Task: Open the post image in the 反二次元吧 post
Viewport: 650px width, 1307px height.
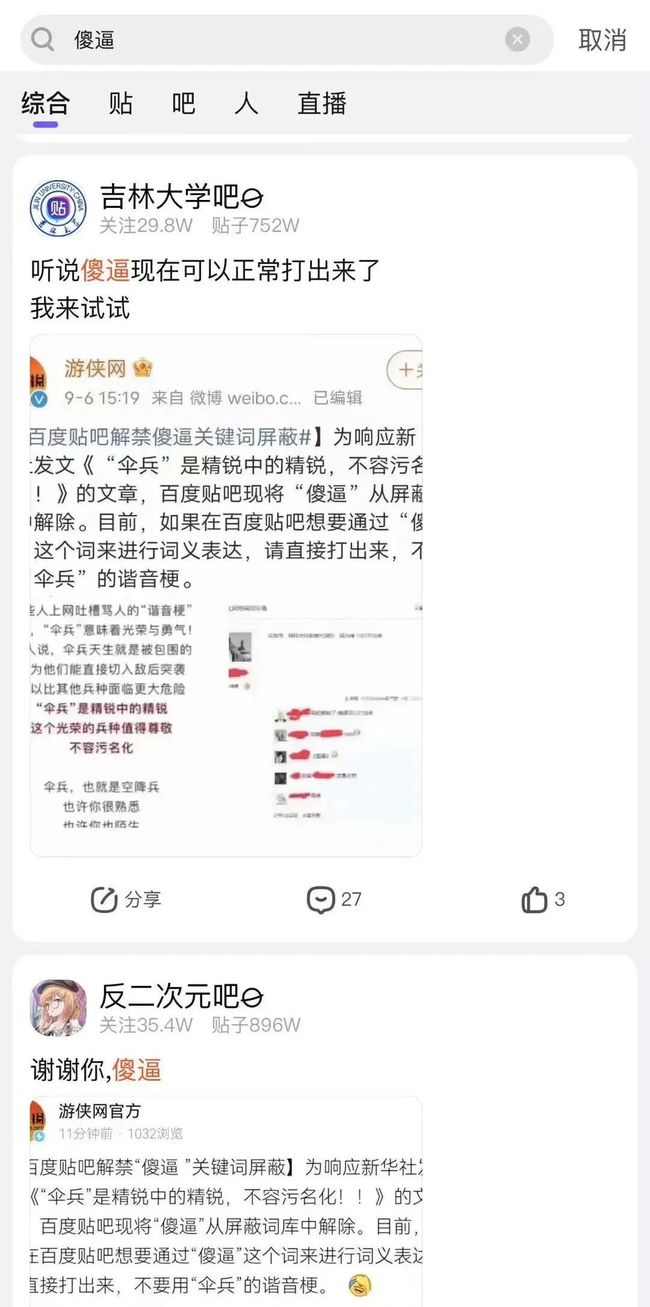Action: click(x=226, y=1200)
